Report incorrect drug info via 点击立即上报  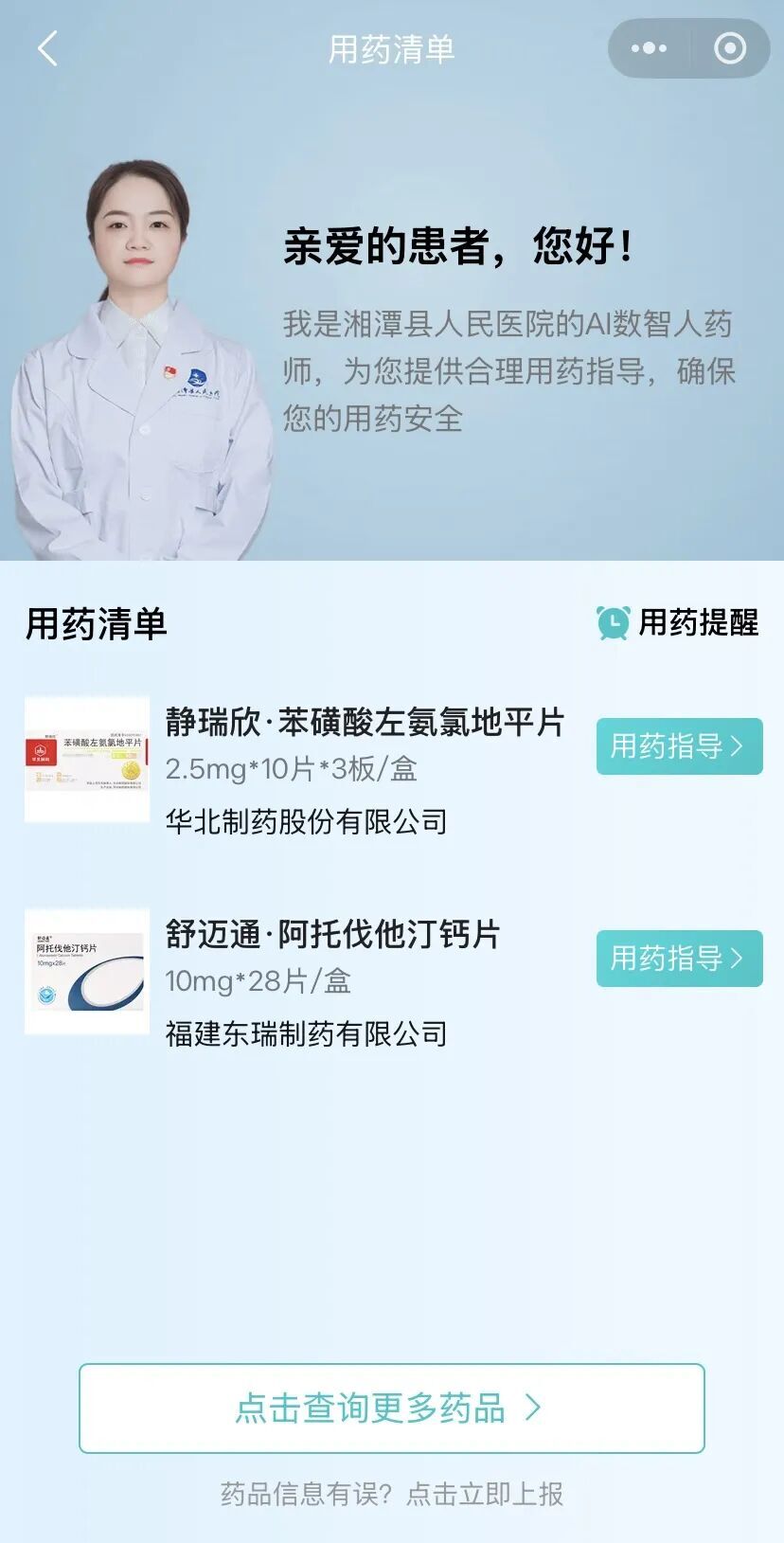pyautogui.click(x=485, y=1494)
